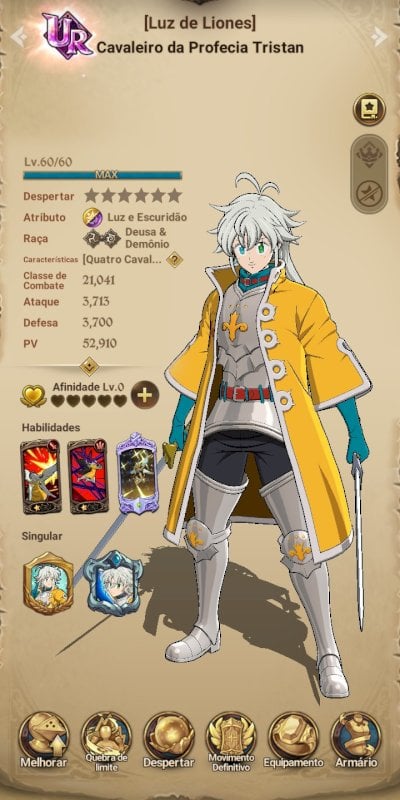Open the hero book icon with star

click(369, 109)
